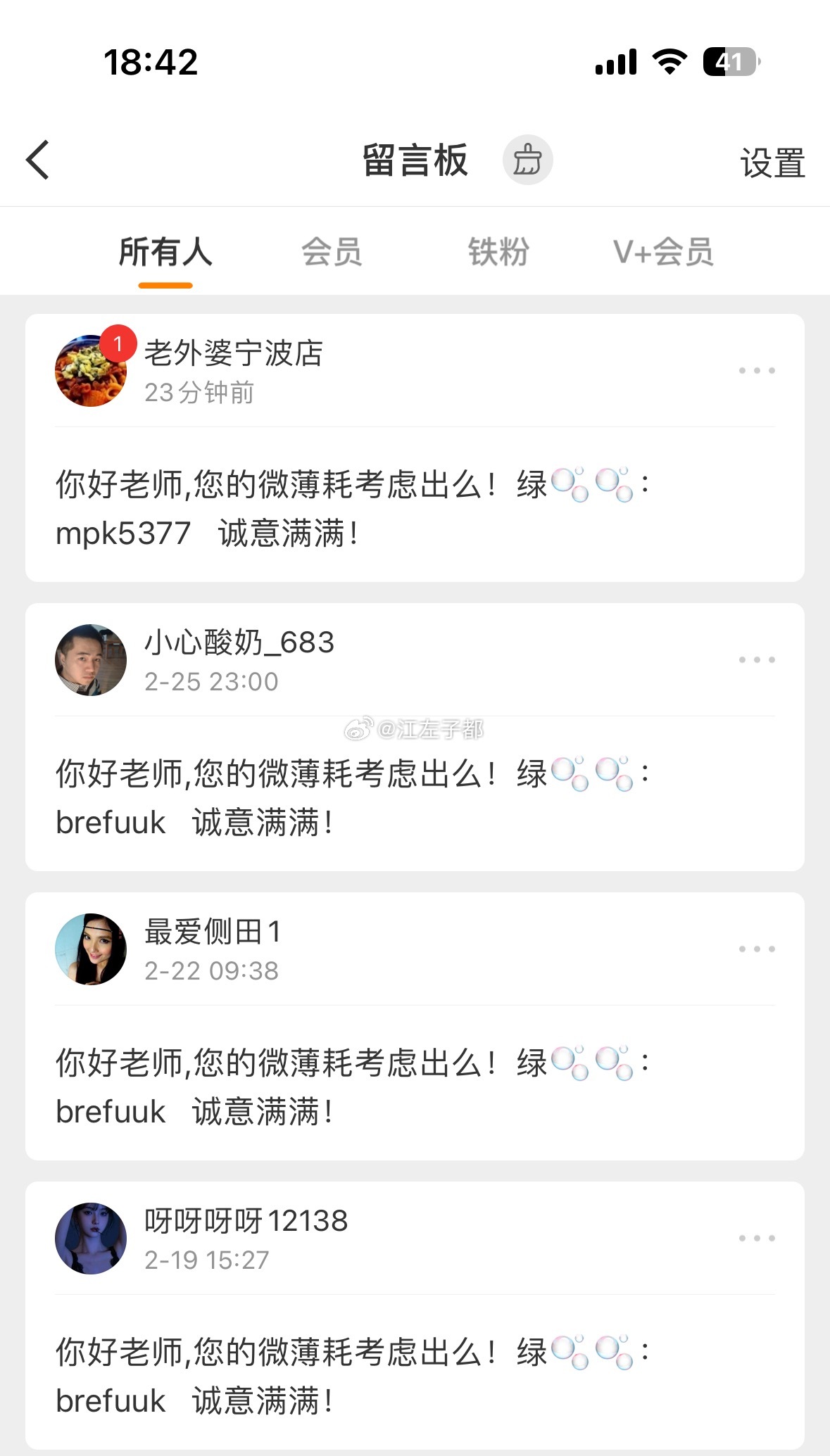The image size is (830, 1456).
Task: Open 老外婆宁波店's profile avatar
Action: pos(91,372)
